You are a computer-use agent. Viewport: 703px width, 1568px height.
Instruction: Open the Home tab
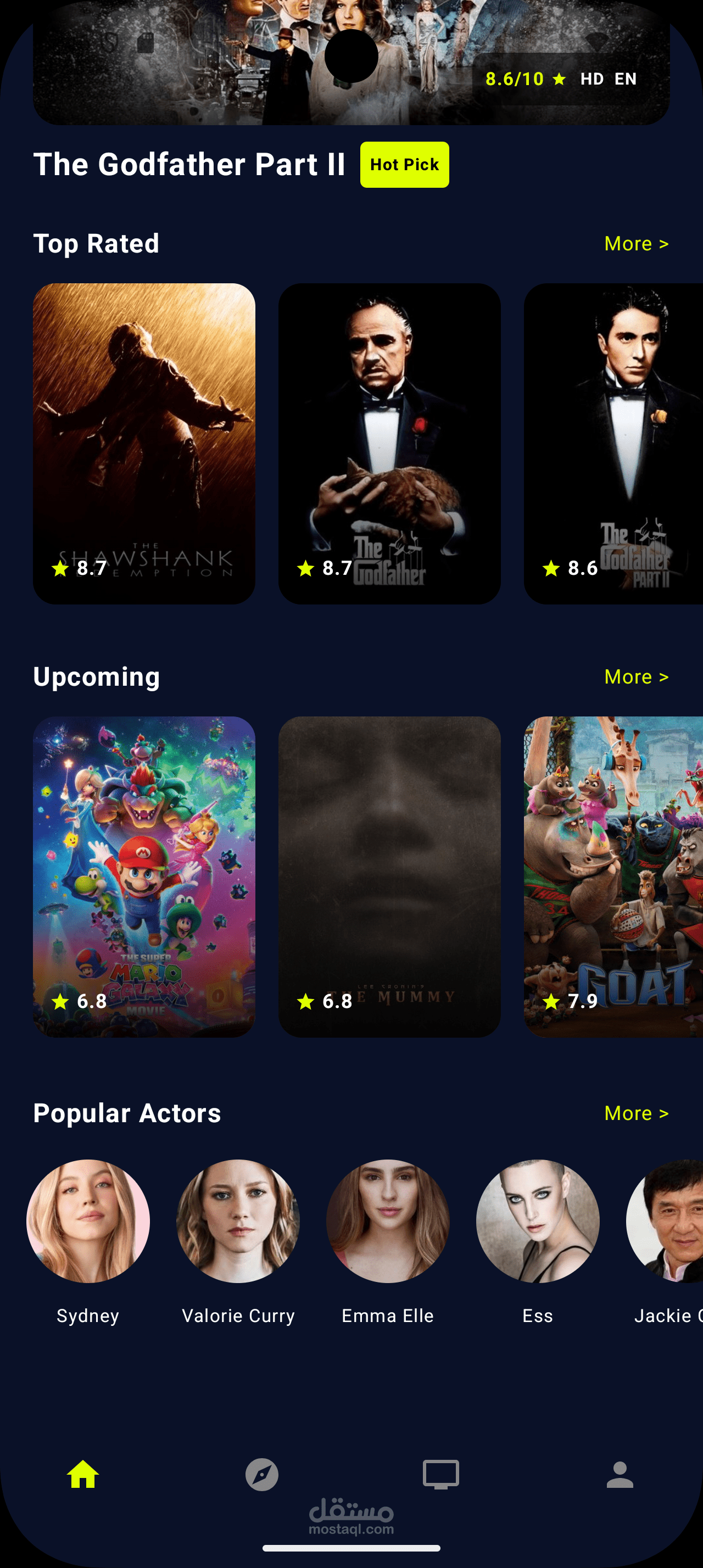tap(83, 1474)
